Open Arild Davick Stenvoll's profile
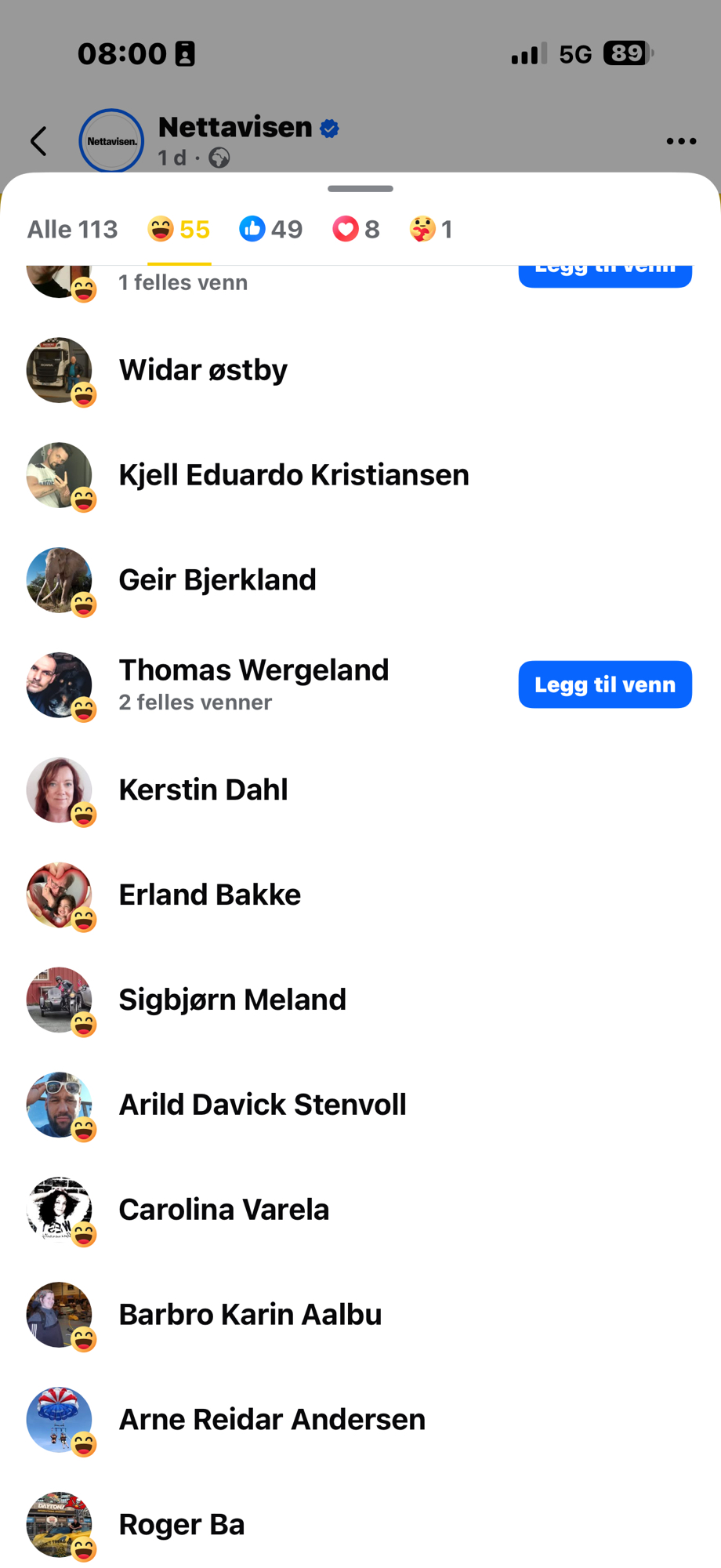721x1568 pixels. (x=262, y=1105)
